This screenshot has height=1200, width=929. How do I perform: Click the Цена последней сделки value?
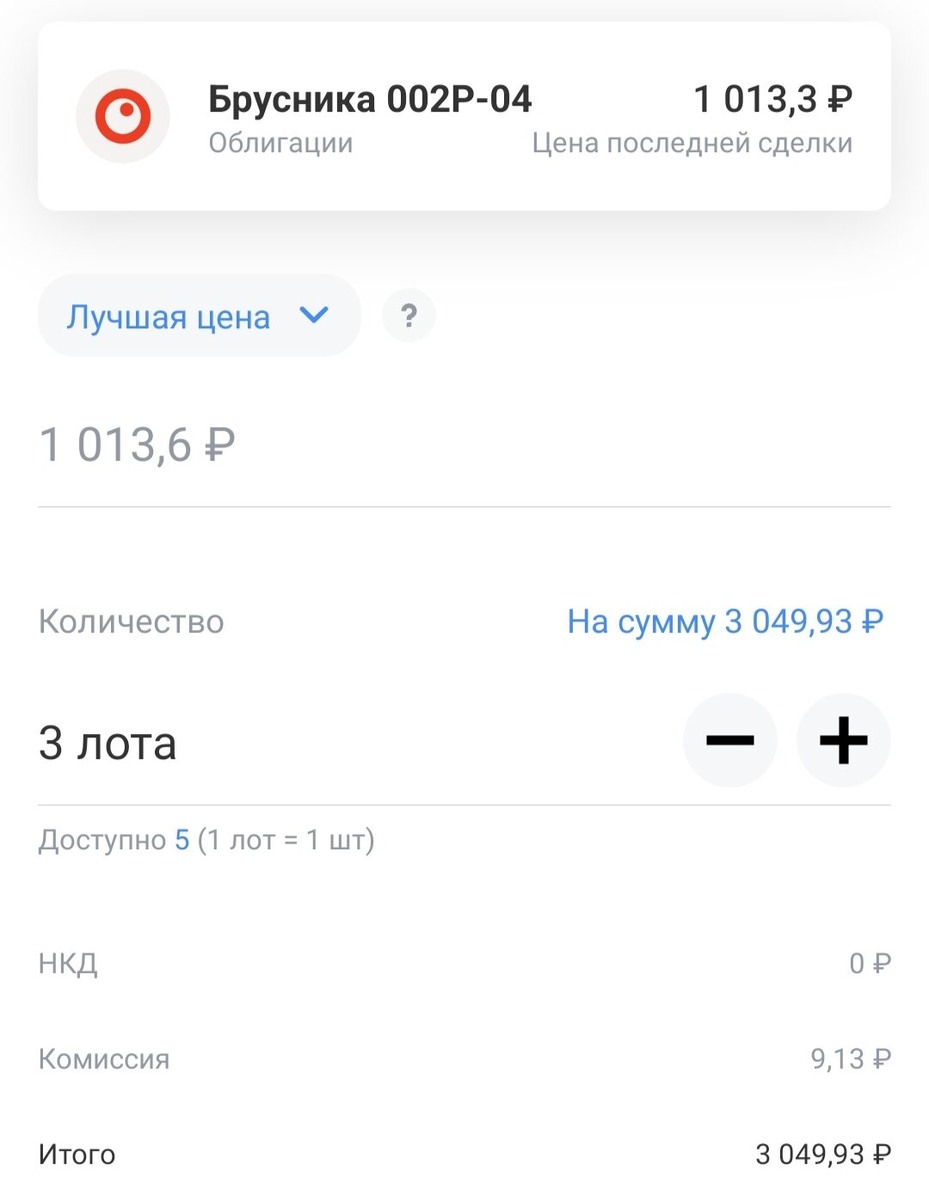[x=770, y=99]
